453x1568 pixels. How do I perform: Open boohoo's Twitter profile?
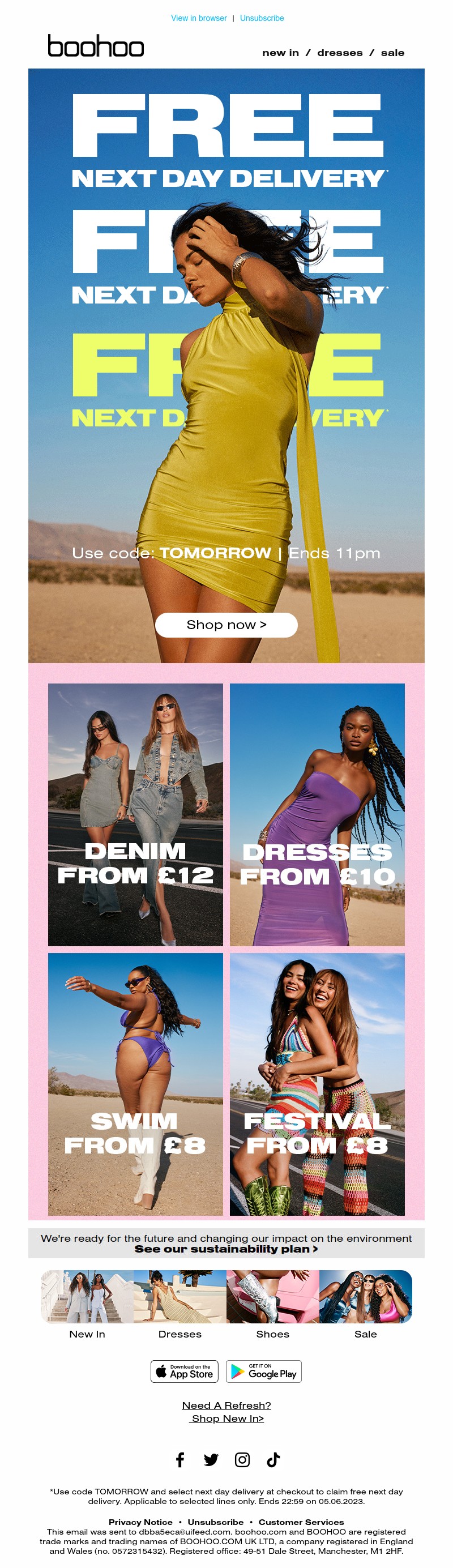coord(211,1460)
